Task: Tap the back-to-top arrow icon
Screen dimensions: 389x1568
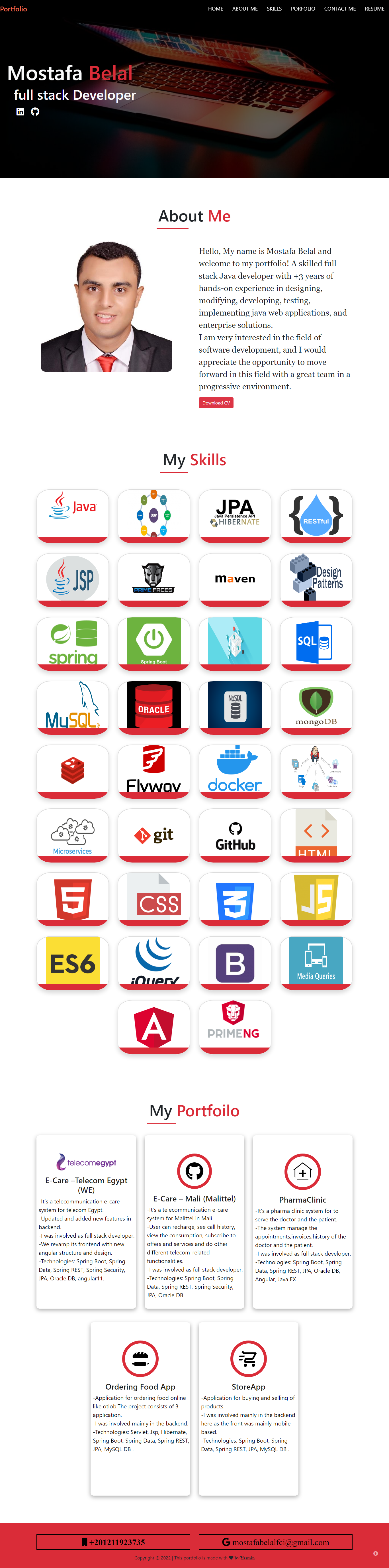Action: click(x=376, y=1553)
